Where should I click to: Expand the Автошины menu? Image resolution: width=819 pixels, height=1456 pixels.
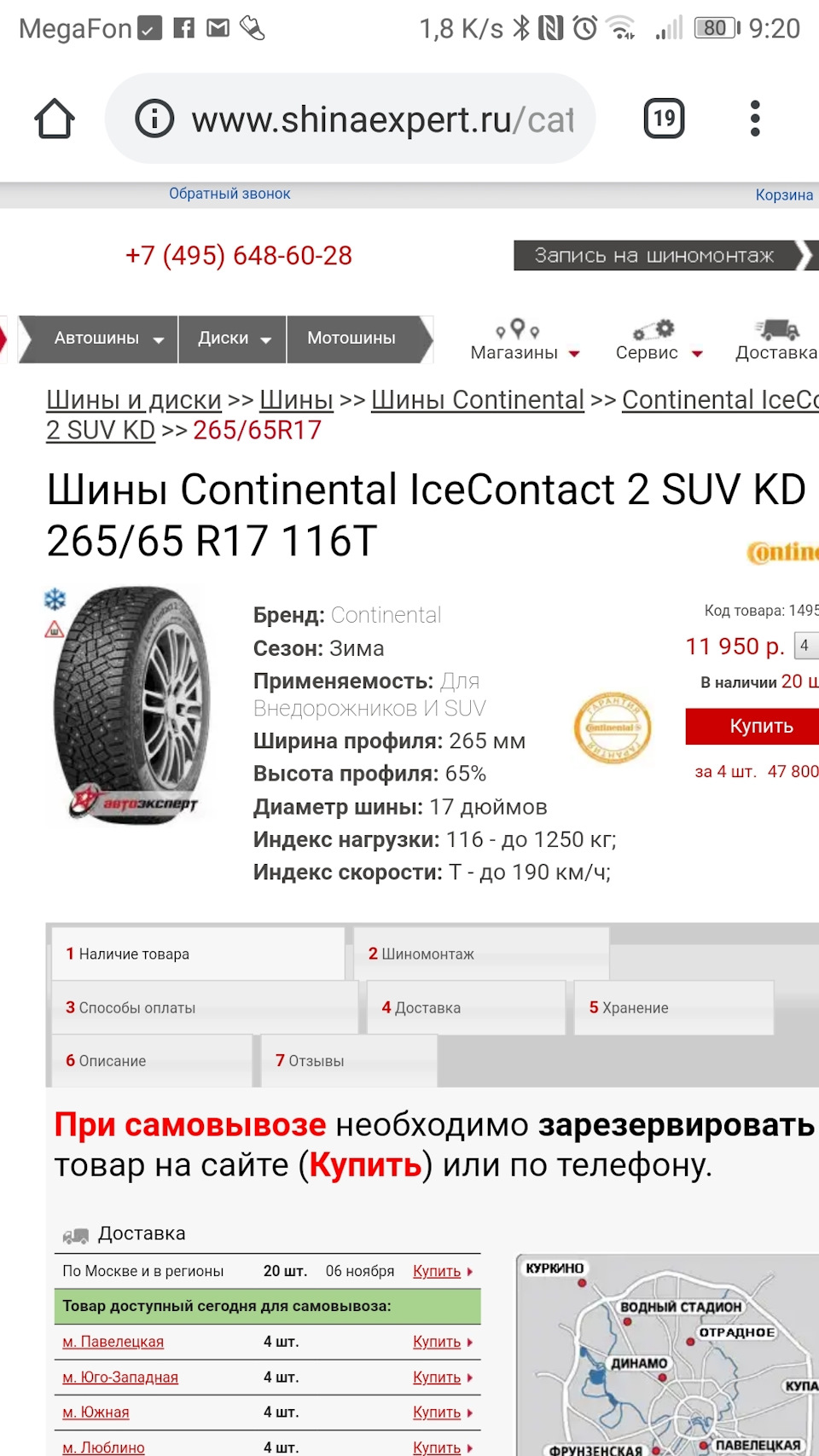pyautogui.click(x=107, y=339)
